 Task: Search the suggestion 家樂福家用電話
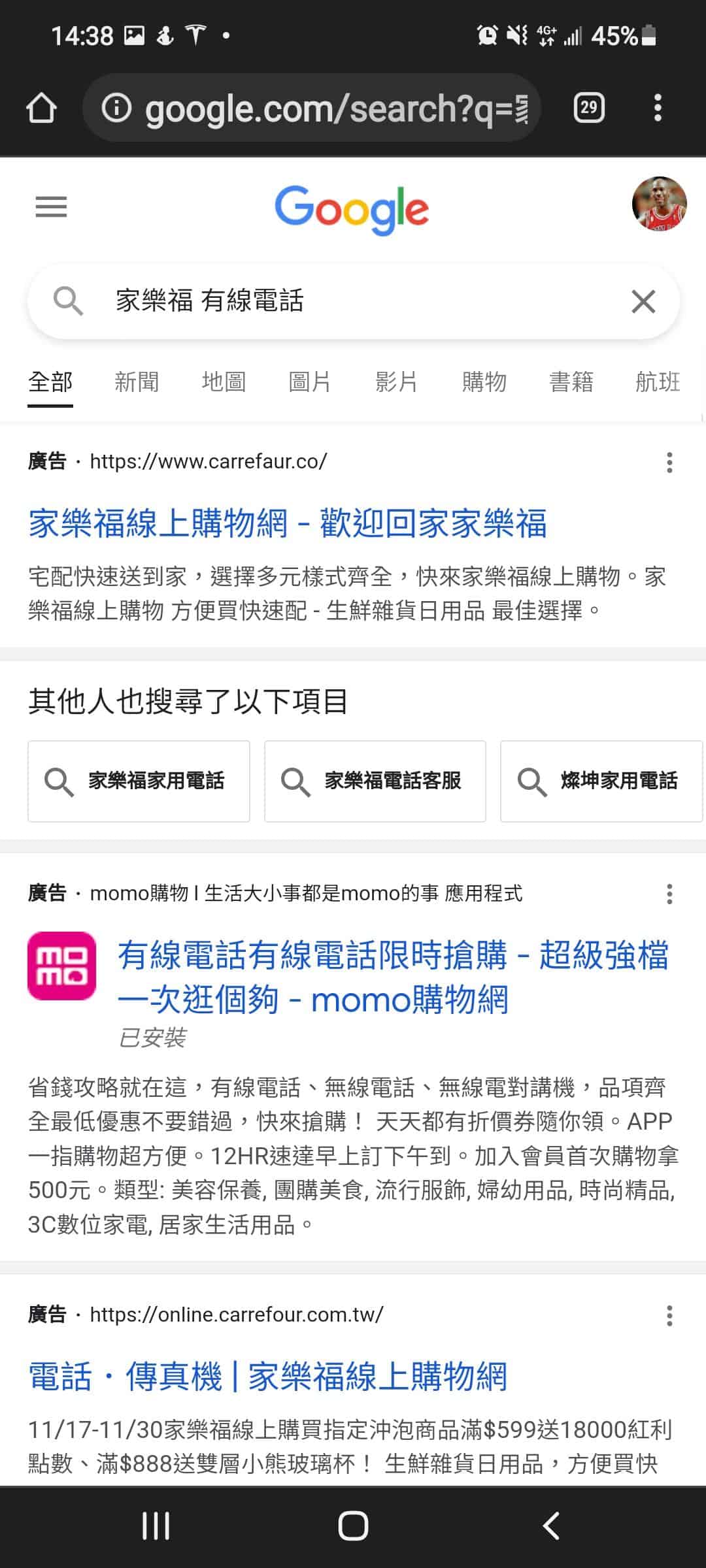(139, 781)
